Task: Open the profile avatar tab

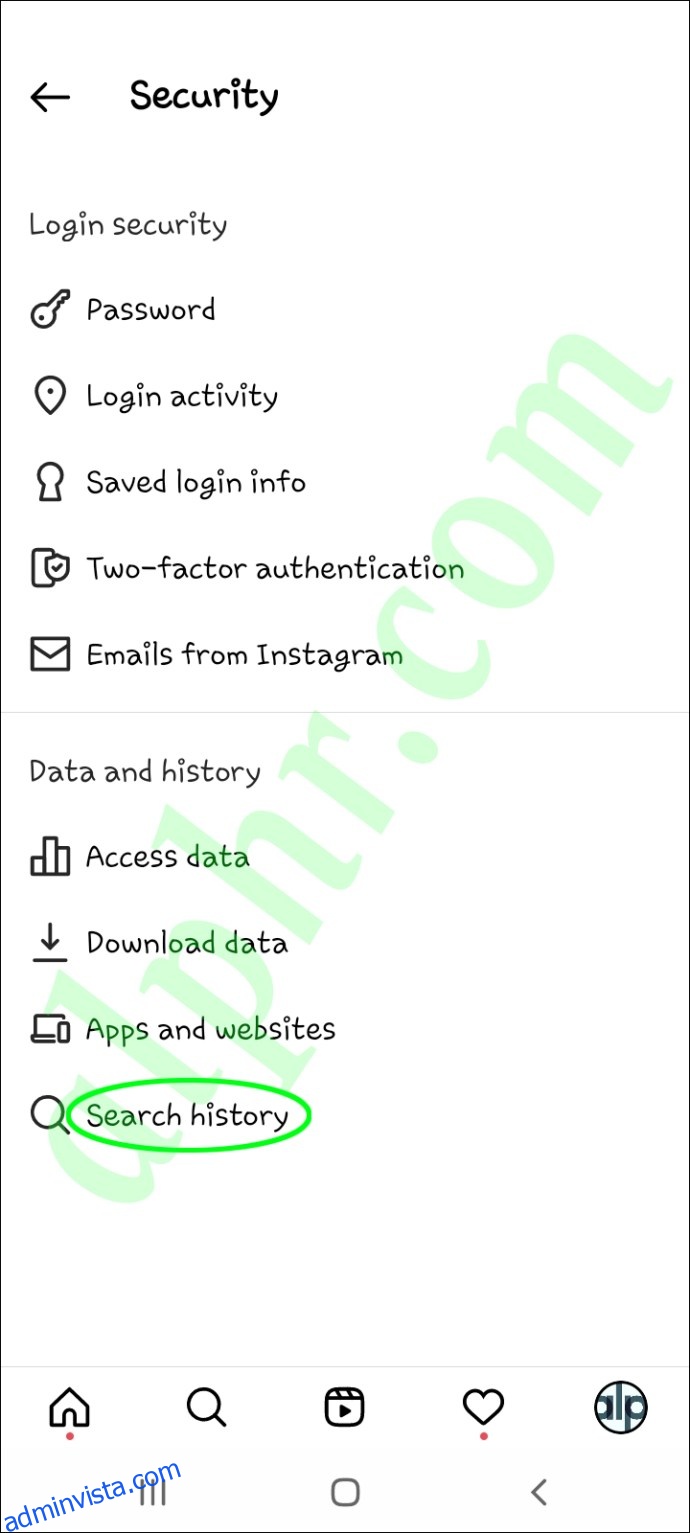Action: [x=621, y=1408]
